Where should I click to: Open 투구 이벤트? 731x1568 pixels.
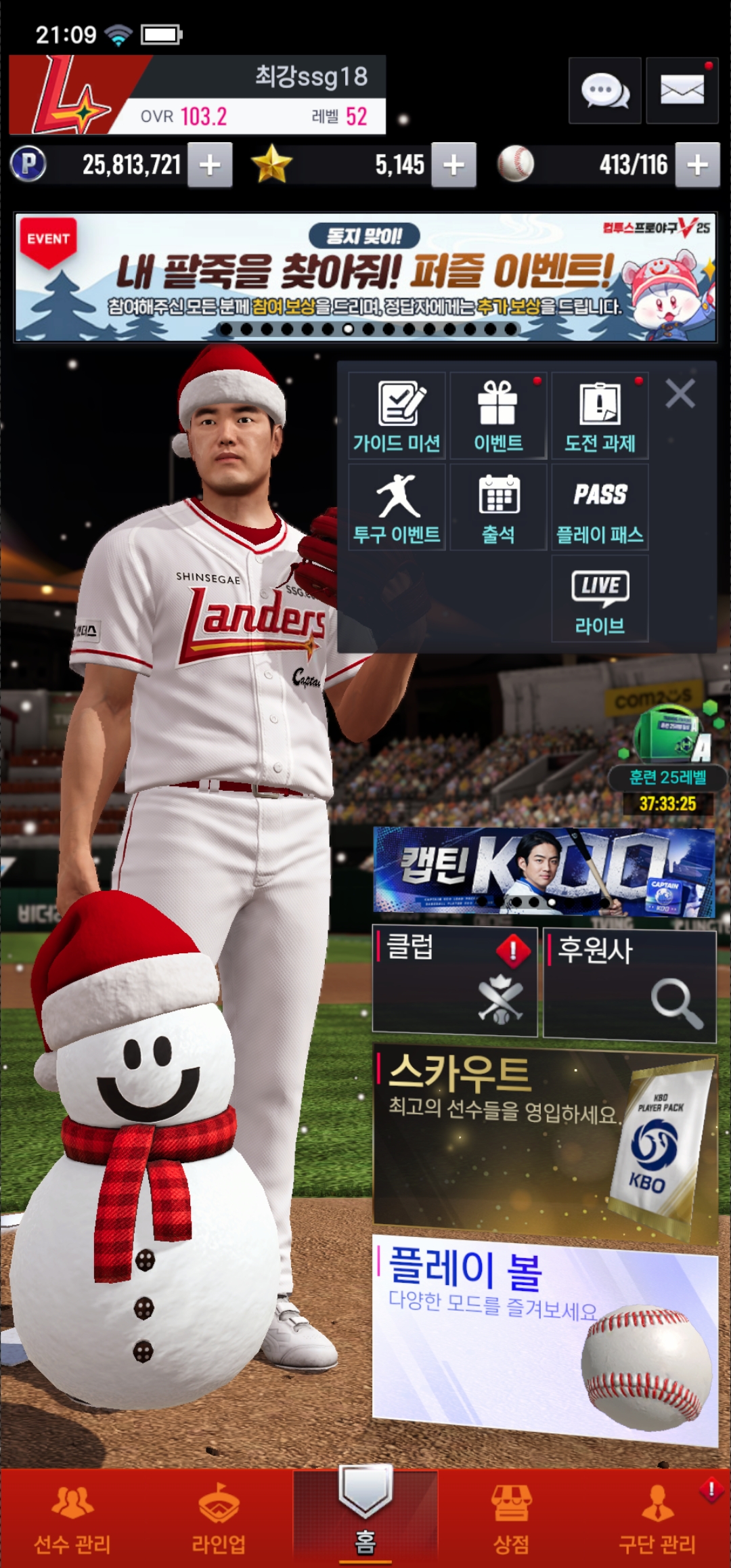[x=397, y=507]
